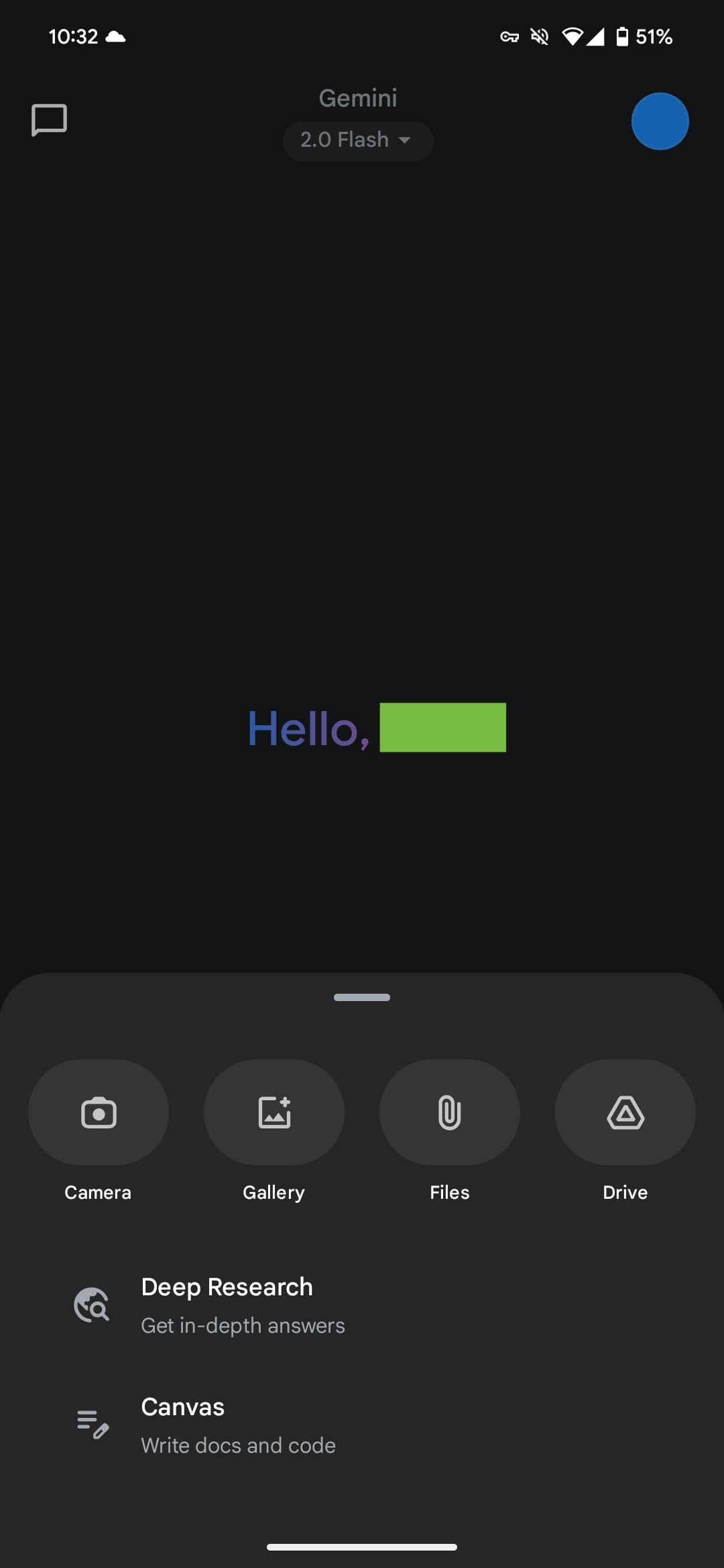Start Deep Research for in-depth answers

[362, 1305]
